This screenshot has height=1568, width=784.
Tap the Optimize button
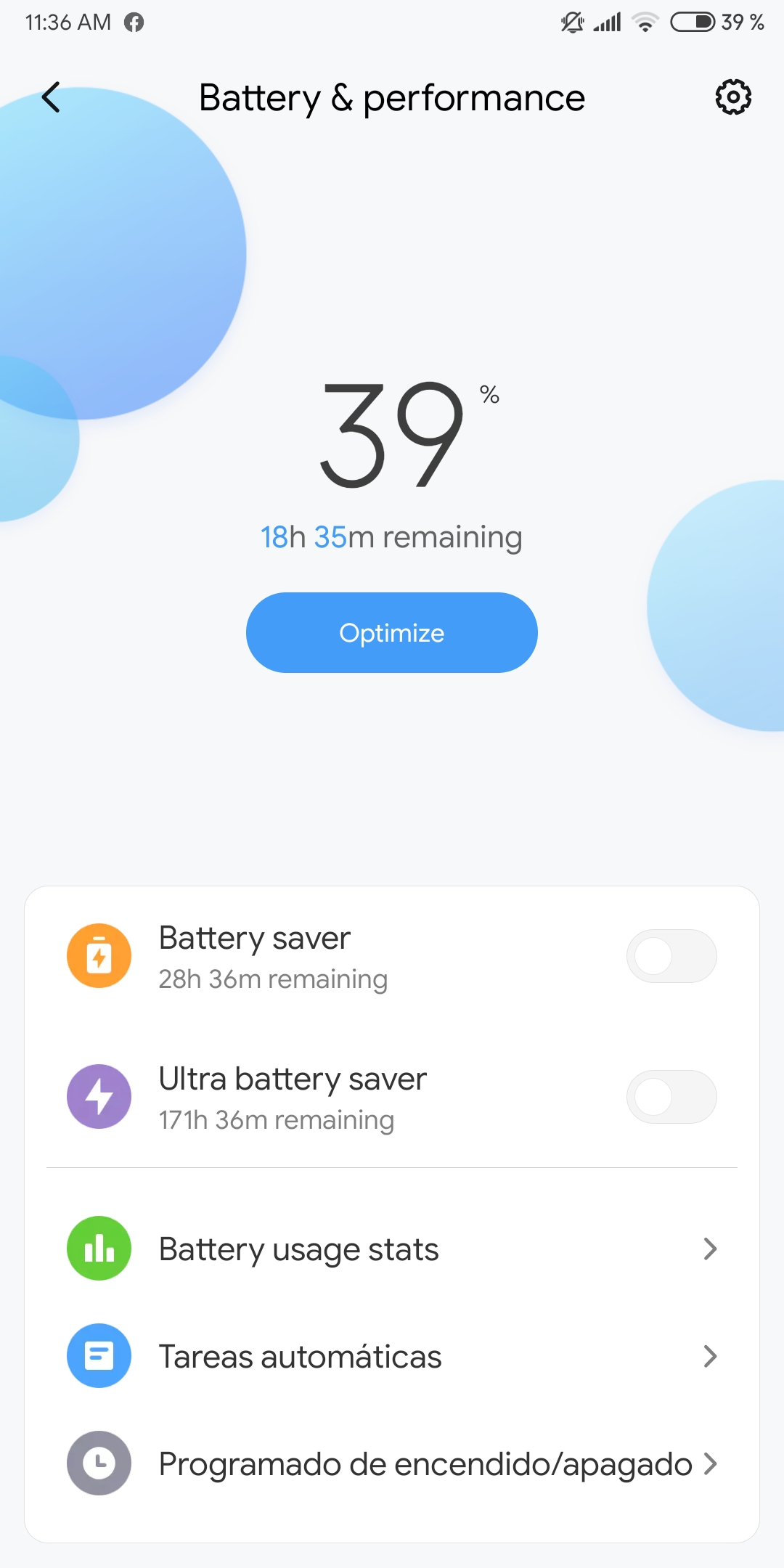pyautogui.click(x=392, y=633)
